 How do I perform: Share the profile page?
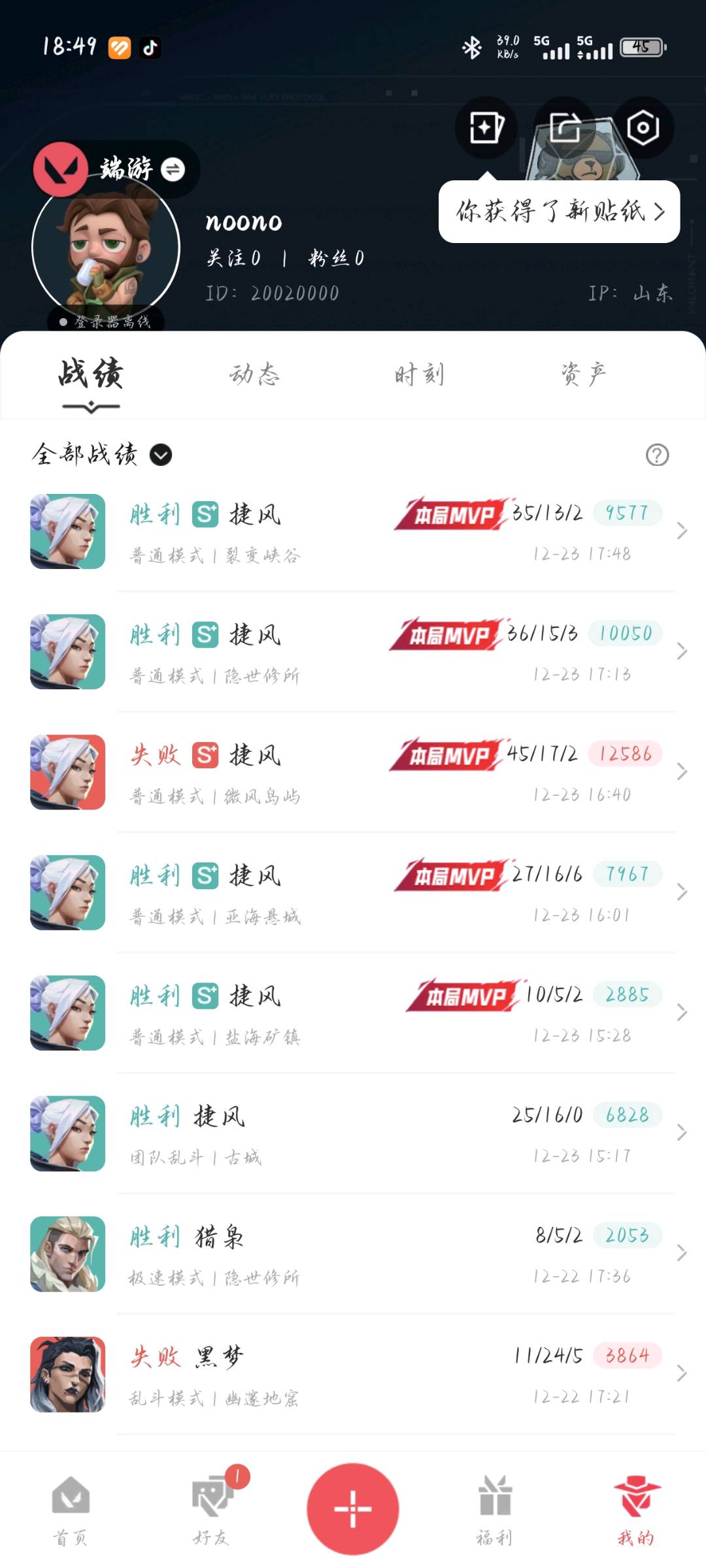tap(565, 127)
